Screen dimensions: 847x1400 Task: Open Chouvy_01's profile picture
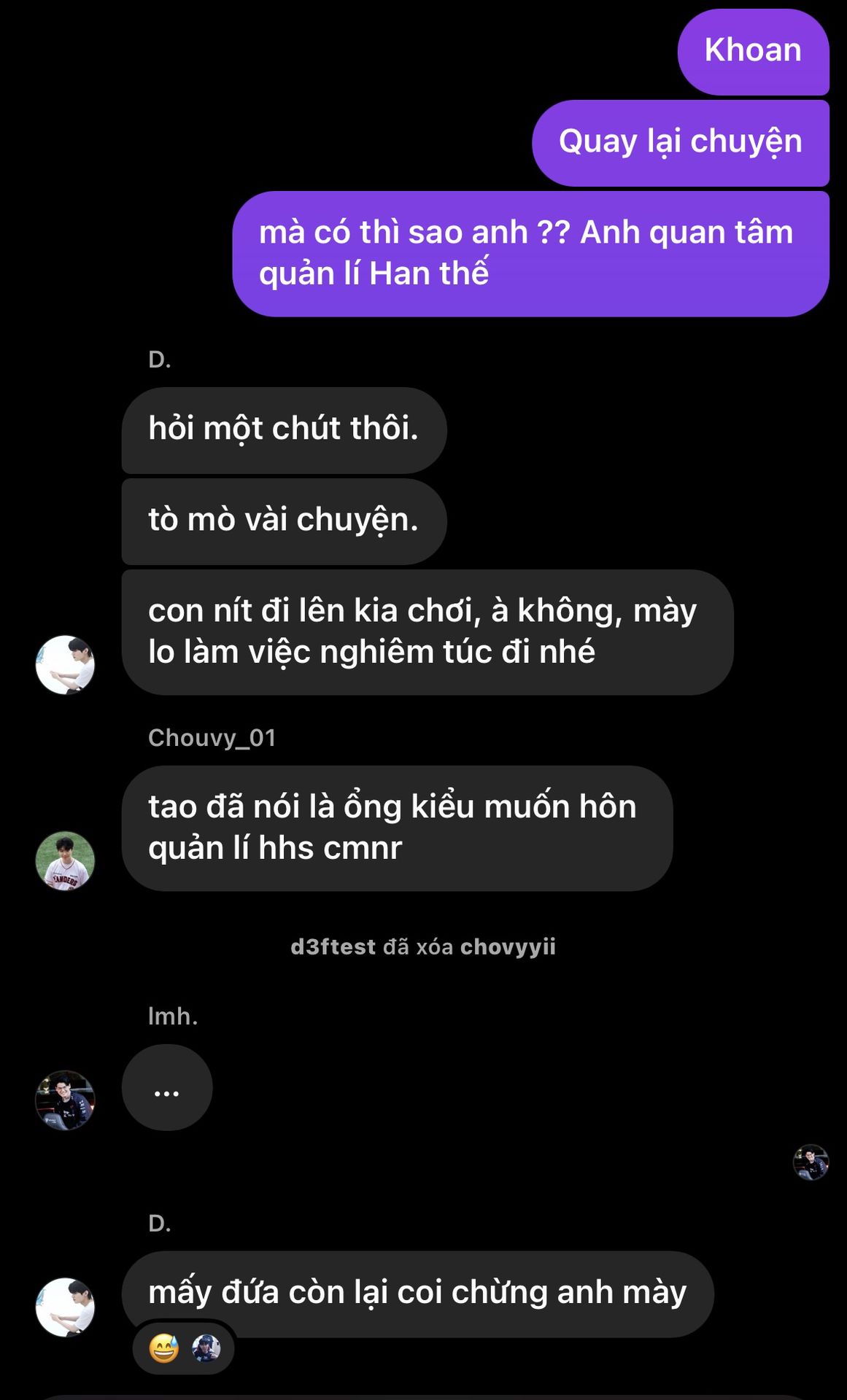click(65, 860)
